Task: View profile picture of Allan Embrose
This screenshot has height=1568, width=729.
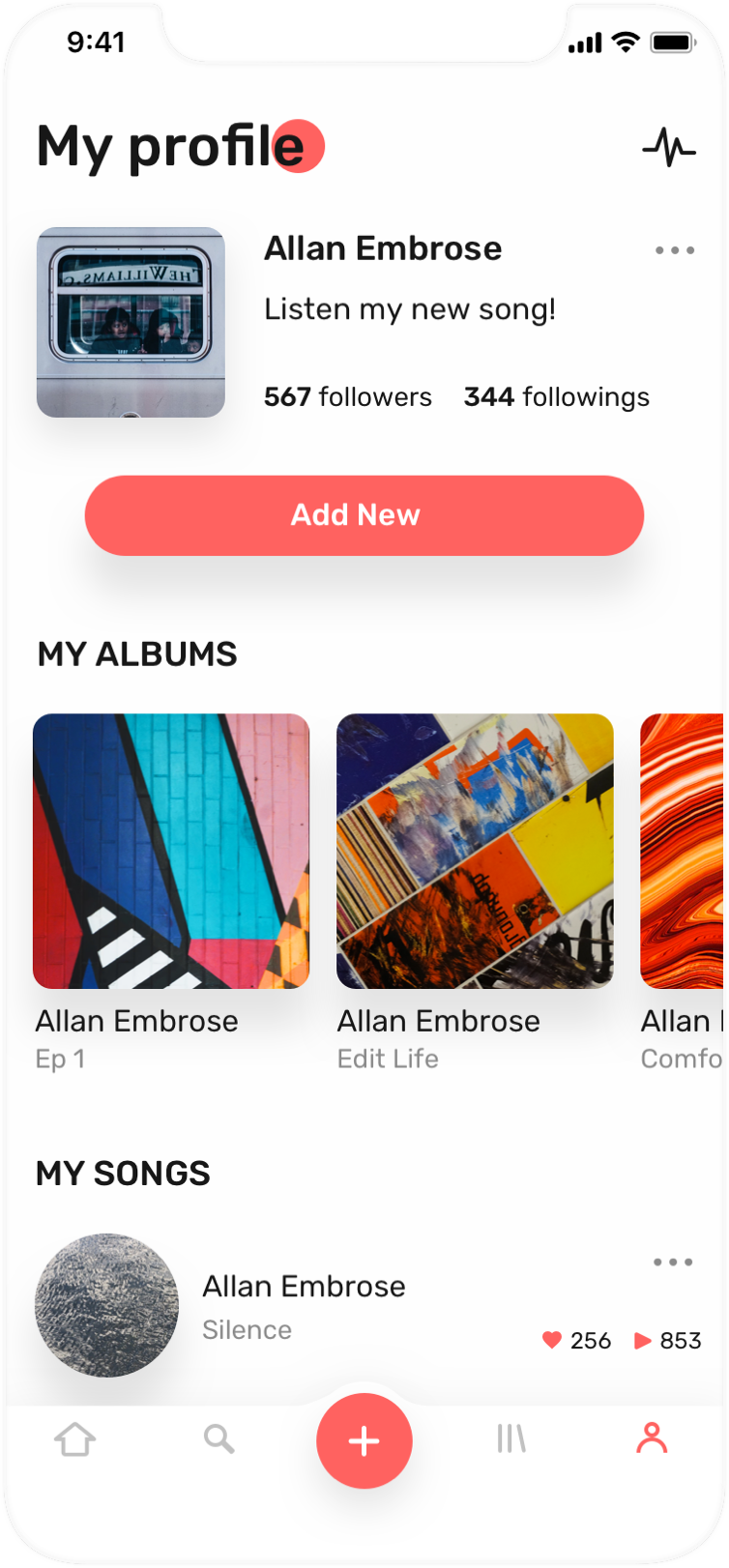Action: [x=131, y=323]
